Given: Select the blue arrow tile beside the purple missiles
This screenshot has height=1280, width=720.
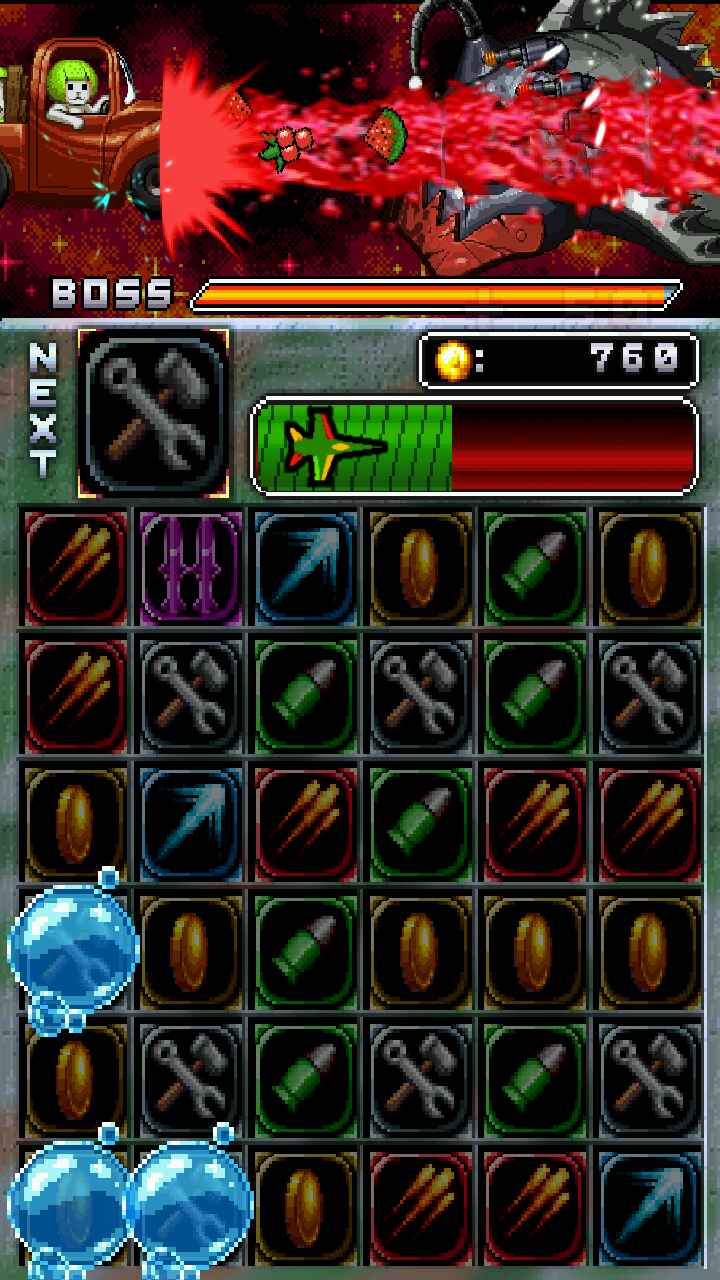Looking at the screenshot, I should coord(305,567).
